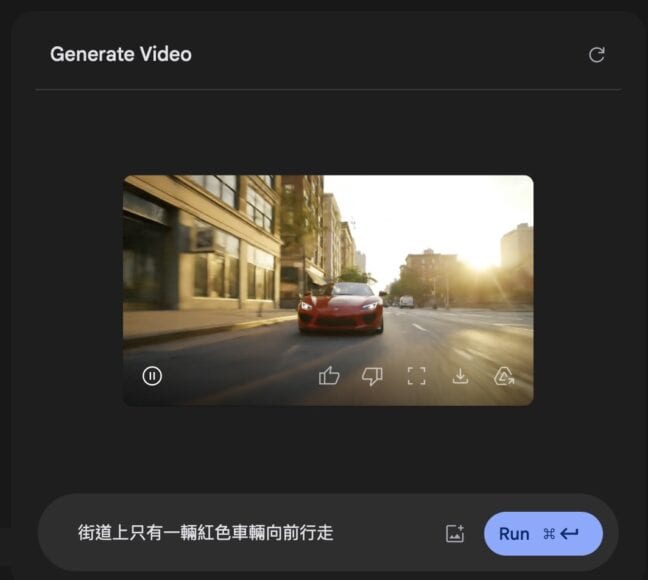Add an image to the prompt
This screenshot has height=580, width=648.
pyautogui.click(x=455, y=534)
